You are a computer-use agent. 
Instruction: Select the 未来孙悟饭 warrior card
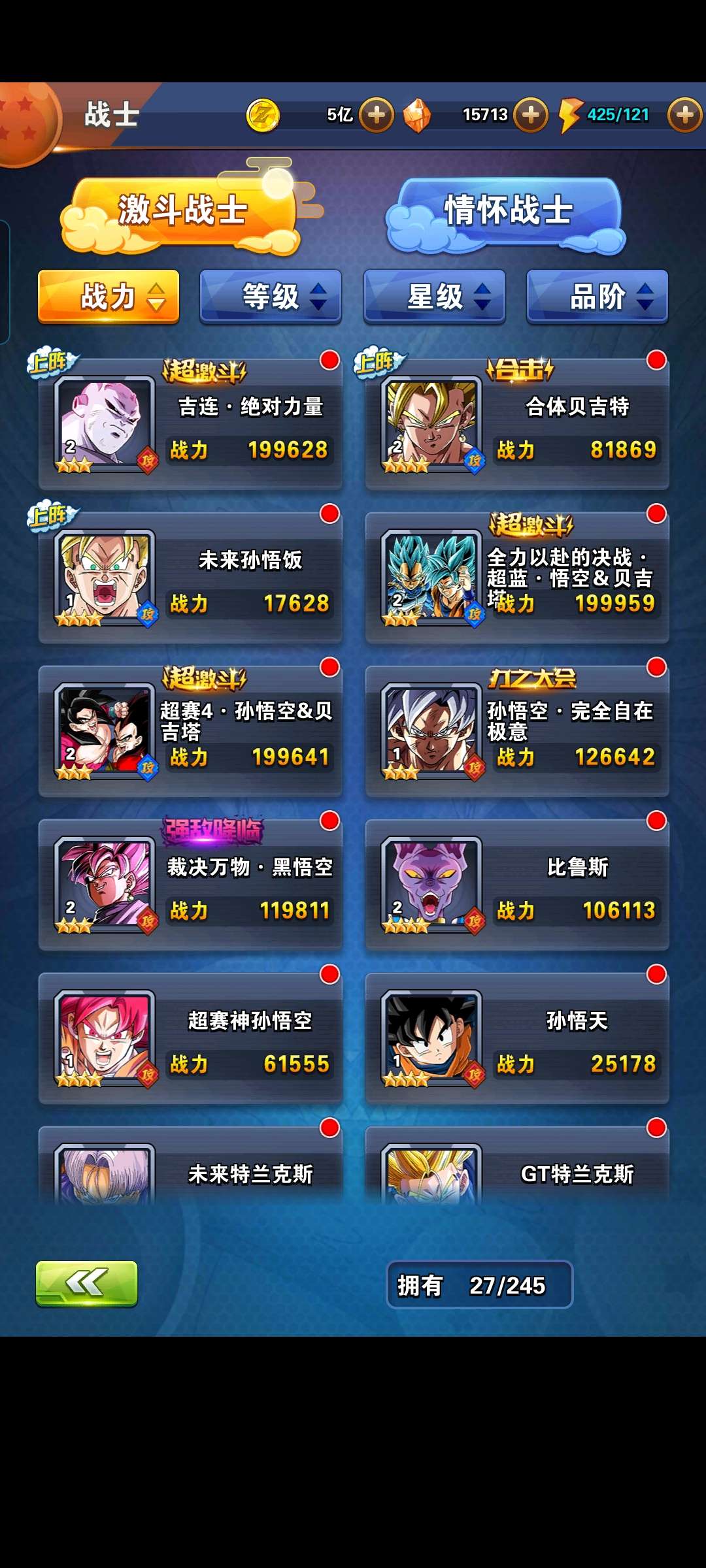coord(190,578)
